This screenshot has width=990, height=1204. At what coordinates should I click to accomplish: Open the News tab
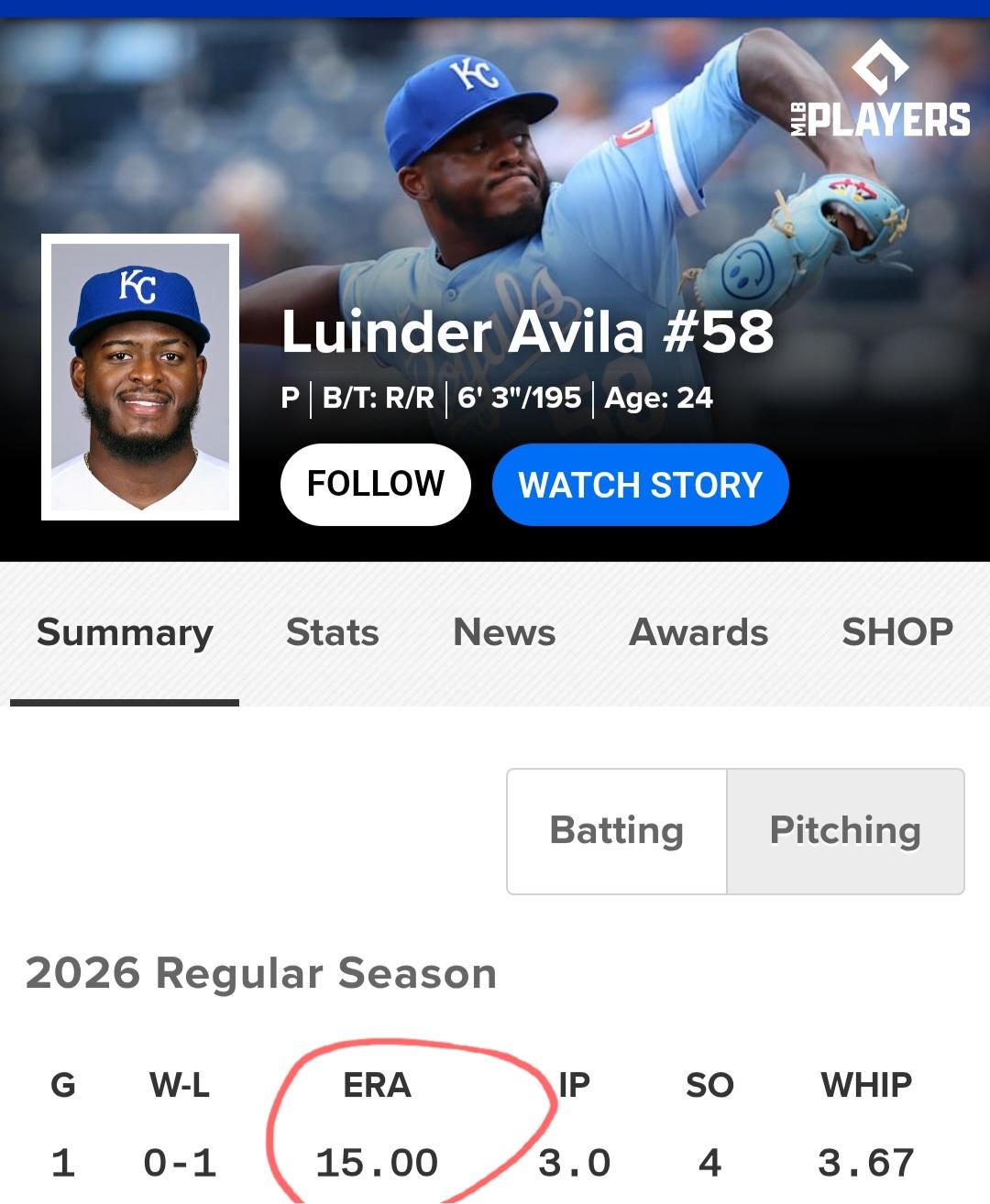504,632
